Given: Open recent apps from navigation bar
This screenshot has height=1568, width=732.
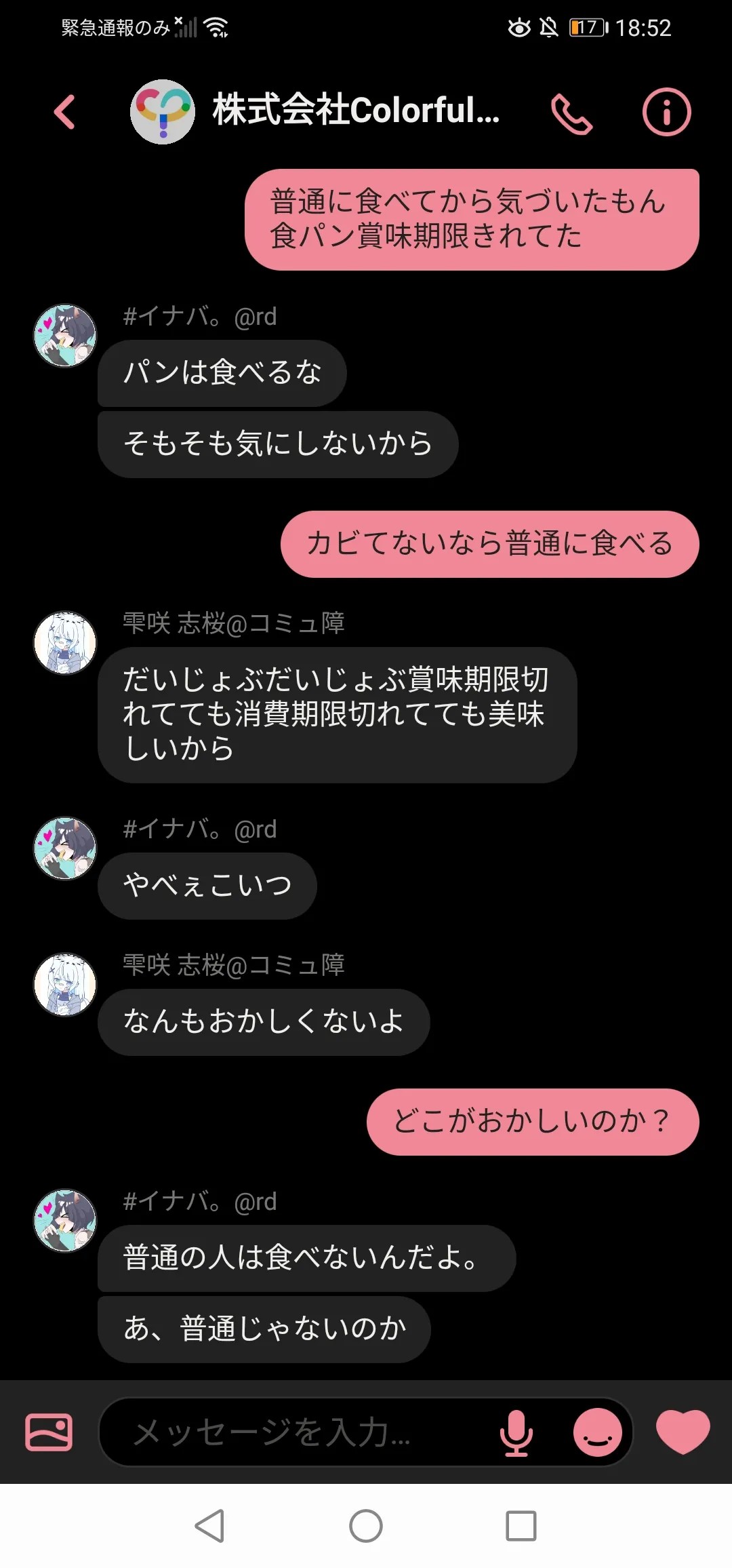Looking at the screenshot, I should point(521,1526).
